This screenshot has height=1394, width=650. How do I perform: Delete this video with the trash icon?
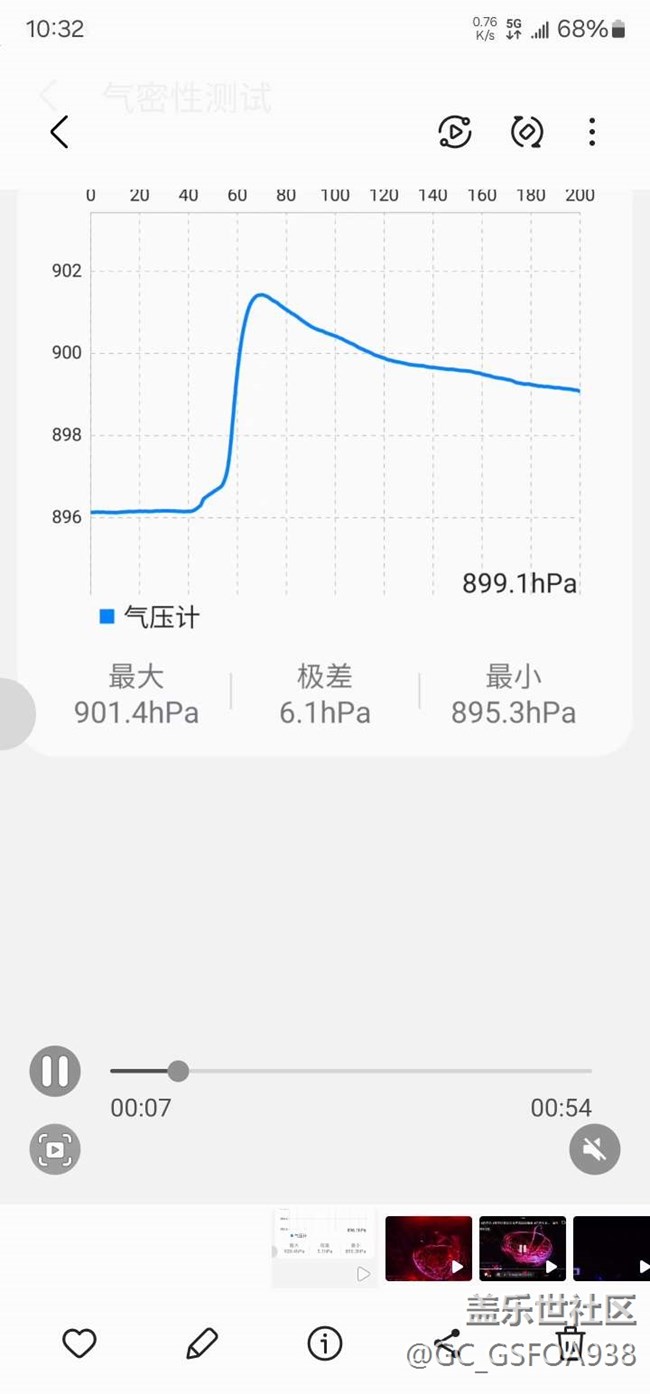[x=570, y=1345]
